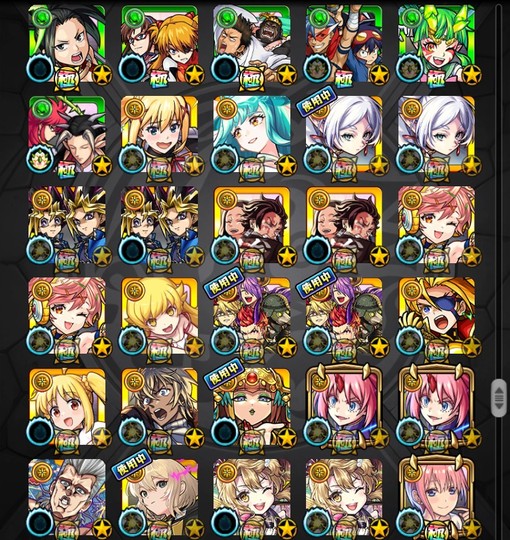The width and height of the screenshot is (510, 540).
Task: Select the blonde twin-tail girl with red eyes
Action: click(x=67, y=407)
